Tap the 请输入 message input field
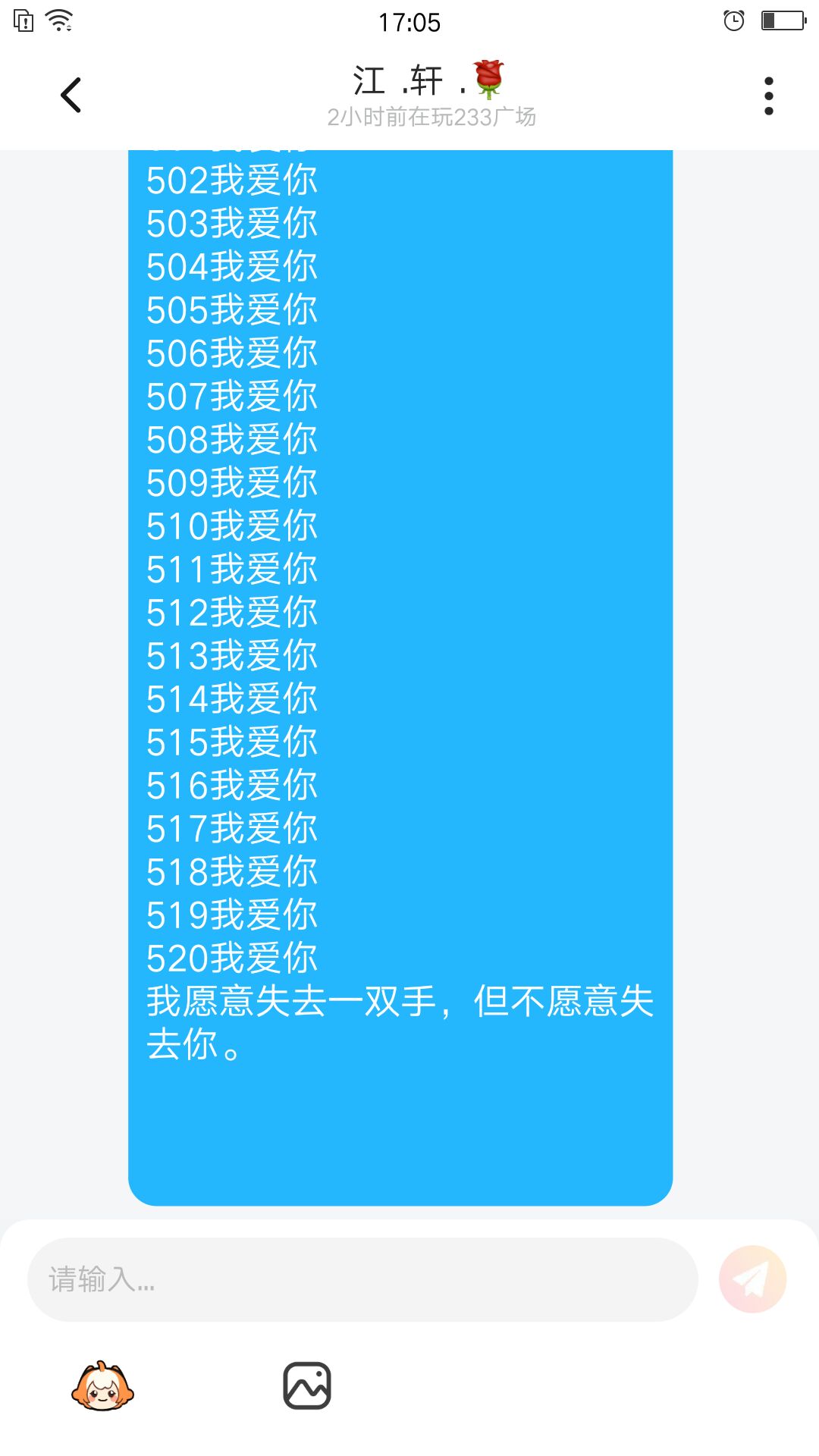 point(362,1279)
